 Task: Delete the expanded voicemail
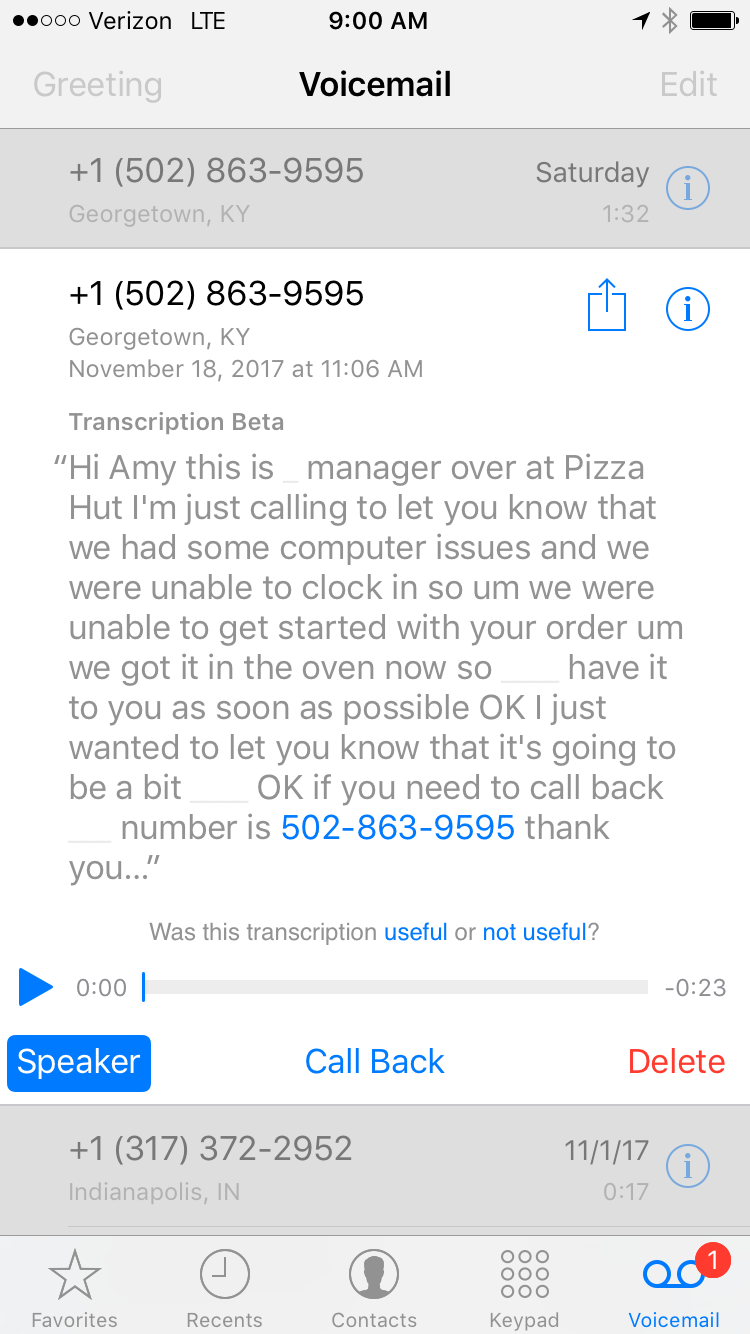pos(676,1061)
